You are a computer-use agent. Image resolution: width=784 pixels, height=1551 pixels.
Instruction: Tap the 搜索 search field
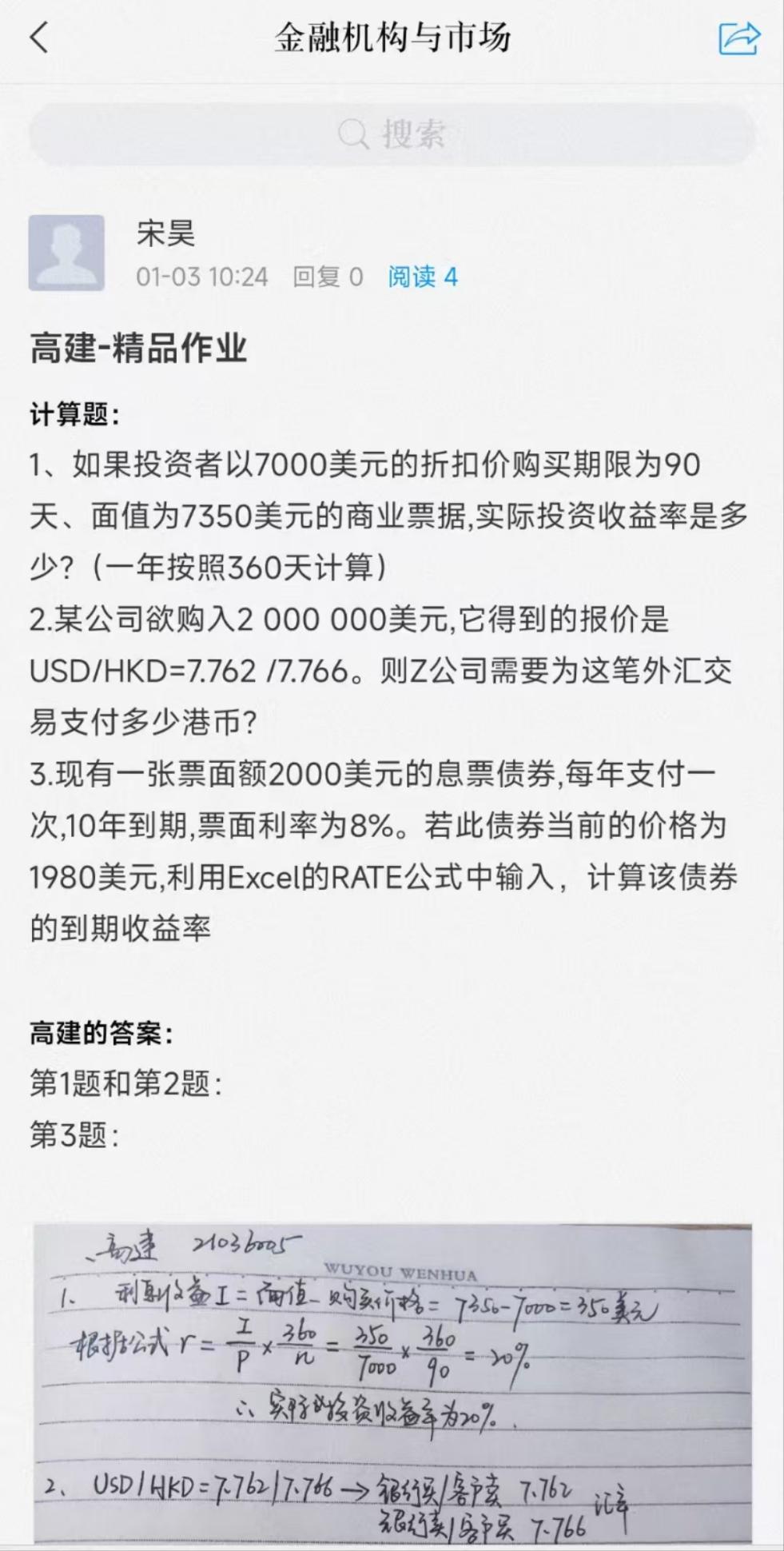click(x=392, y=134)
